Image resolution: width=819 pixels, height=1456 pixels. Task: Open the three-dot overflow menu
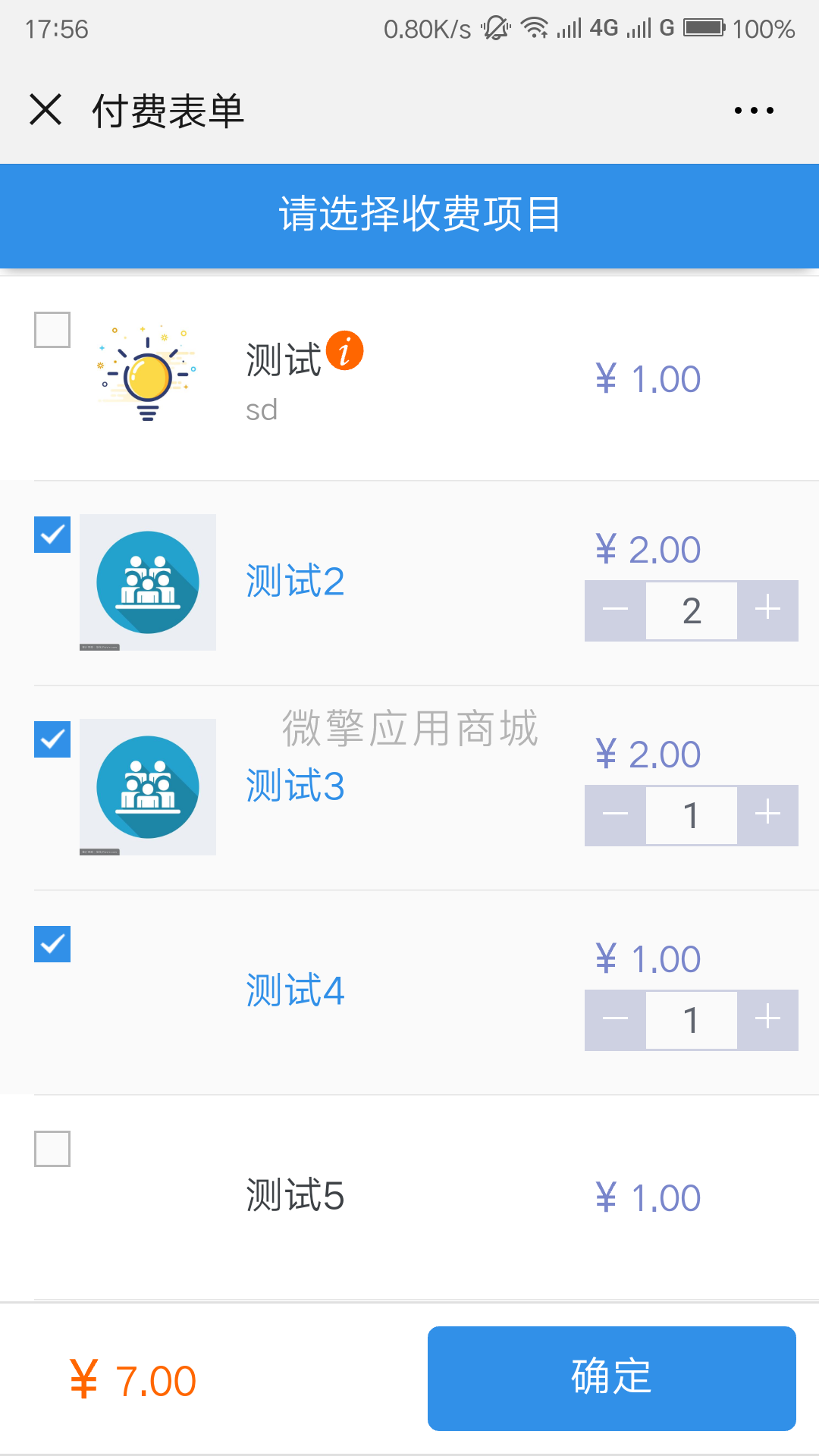click(x=754, y=111)
